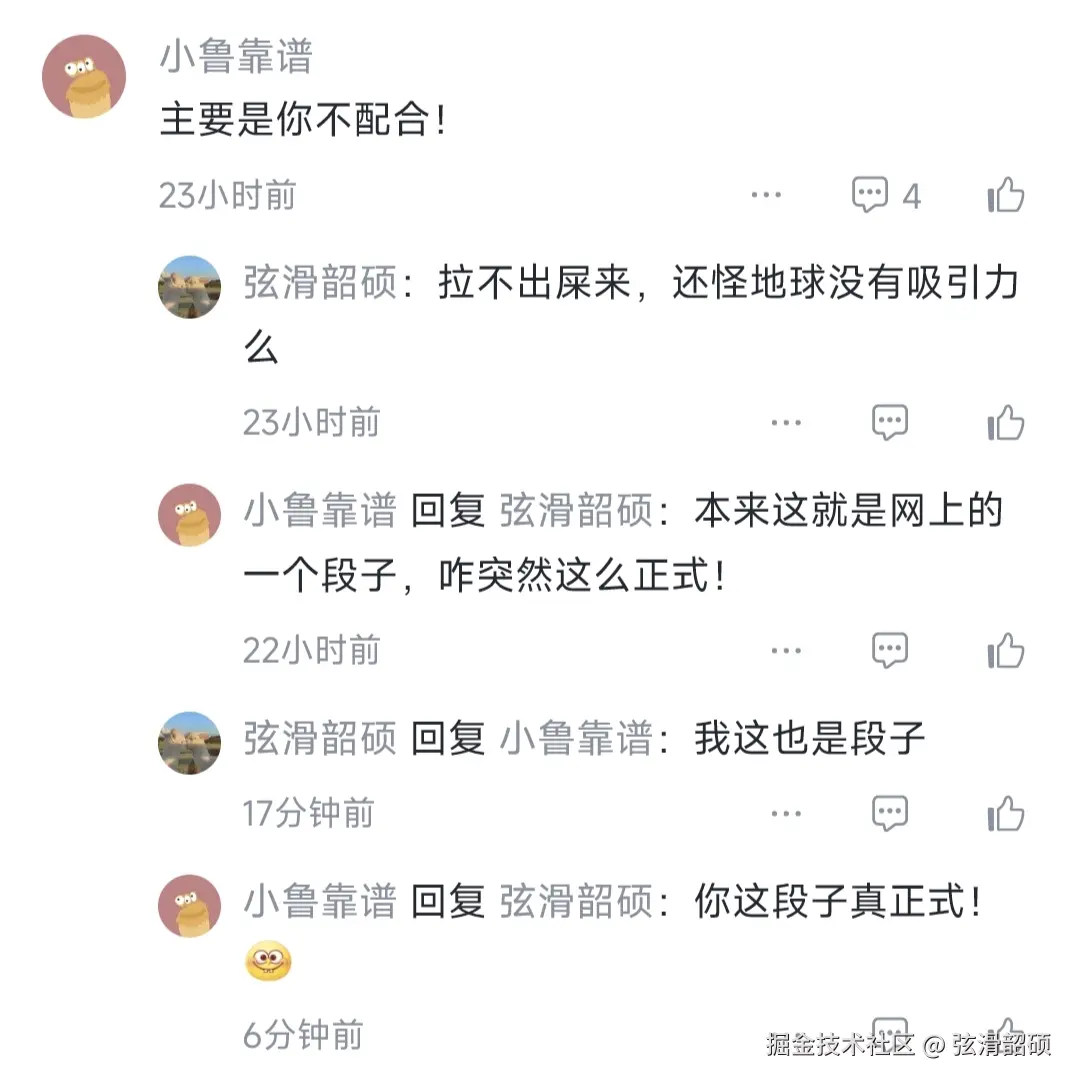Viewport: 1080px width, 1087px height.
Task: Like the top comment by 小鲁靠谱
Action: pyautogui.click(x=1007, y=195)
